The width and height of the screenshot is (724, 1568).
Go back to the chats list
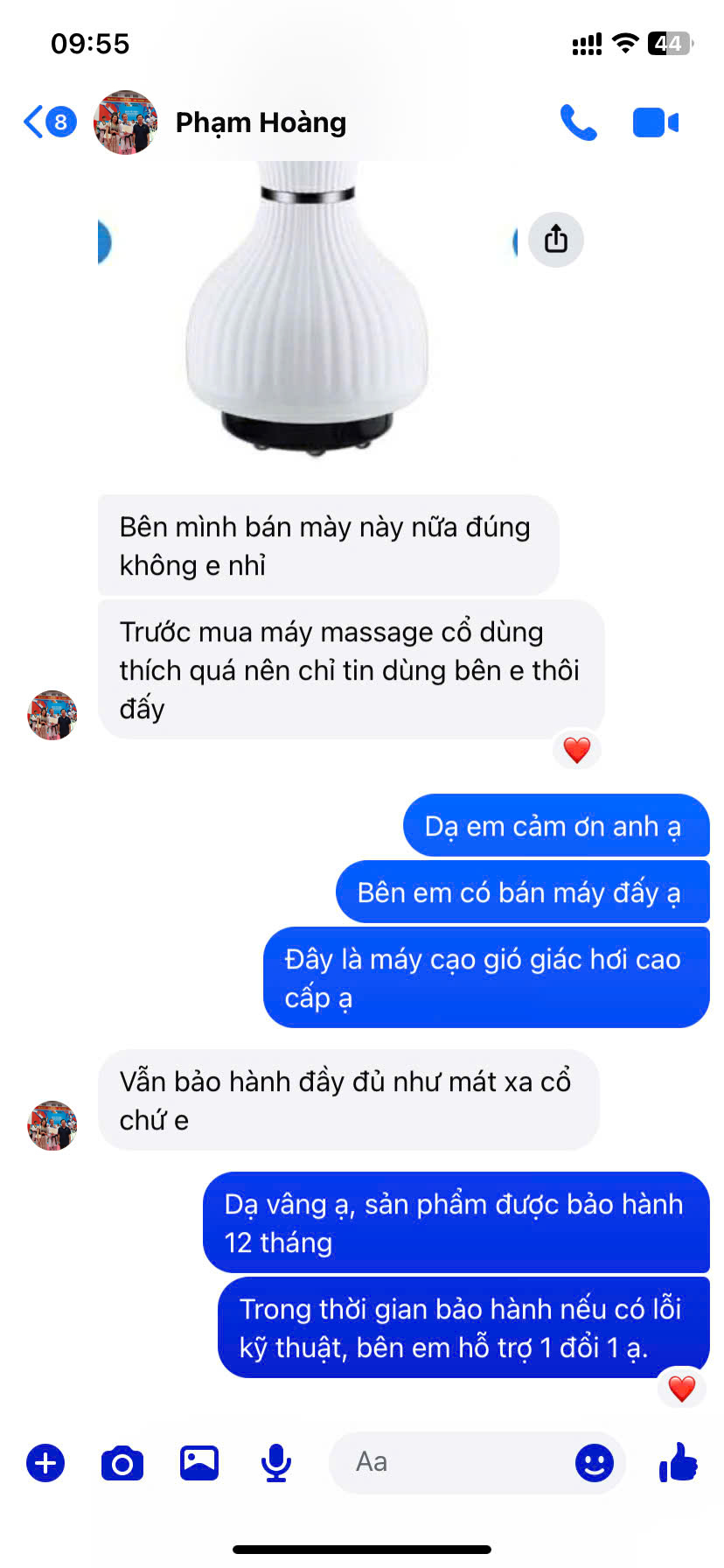pos(49,122)
